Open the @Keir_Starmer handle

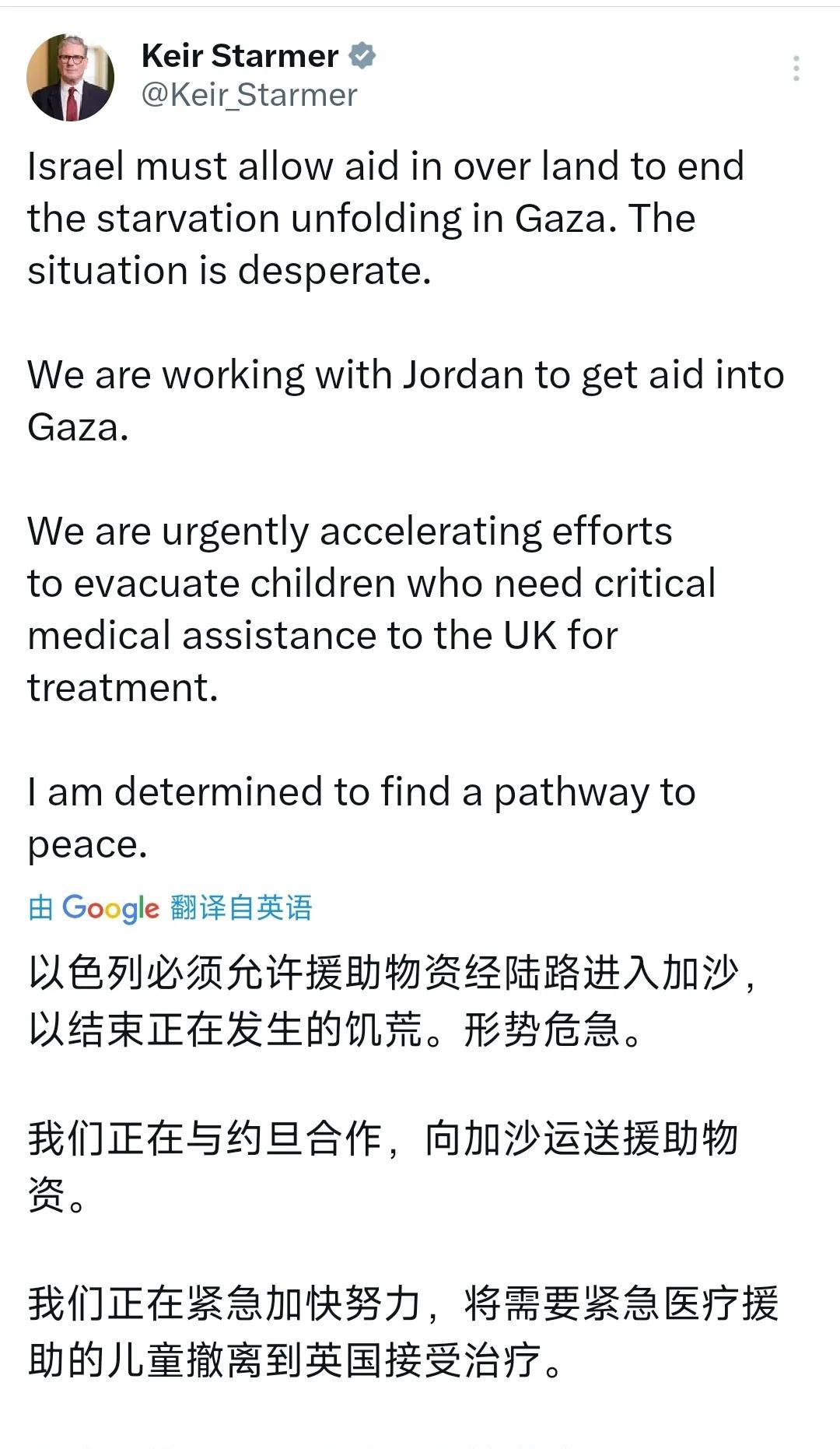click(x=249, y=95)
